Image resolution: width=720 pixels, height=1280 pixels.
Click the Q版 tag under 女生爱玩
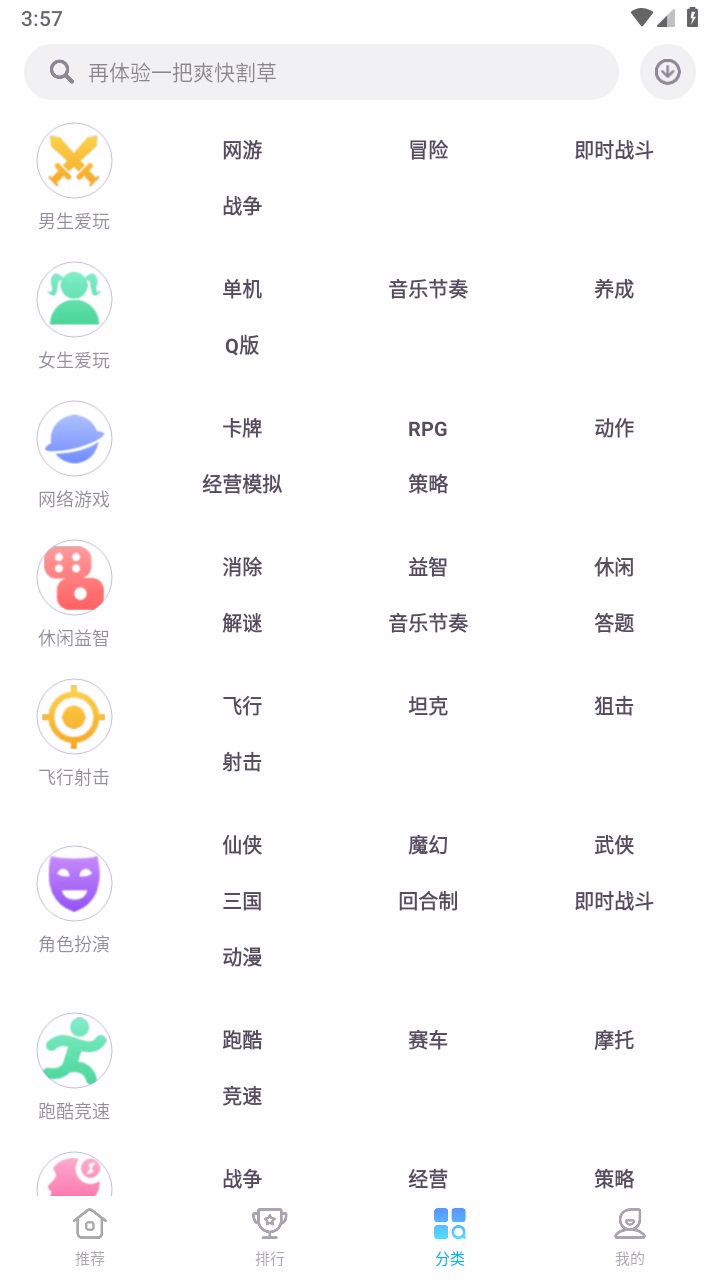point(241,345)
